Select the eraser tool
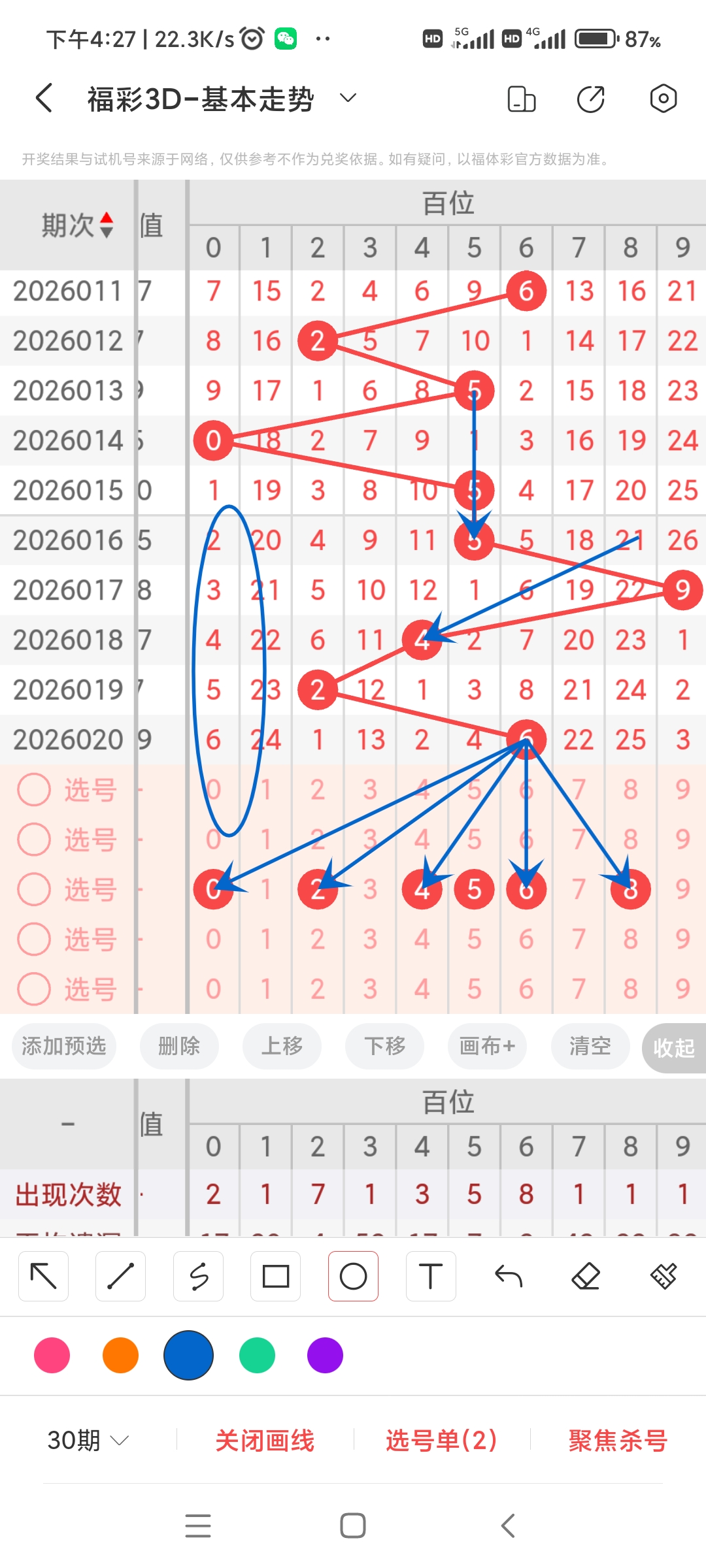 [x=586, y=1275]
